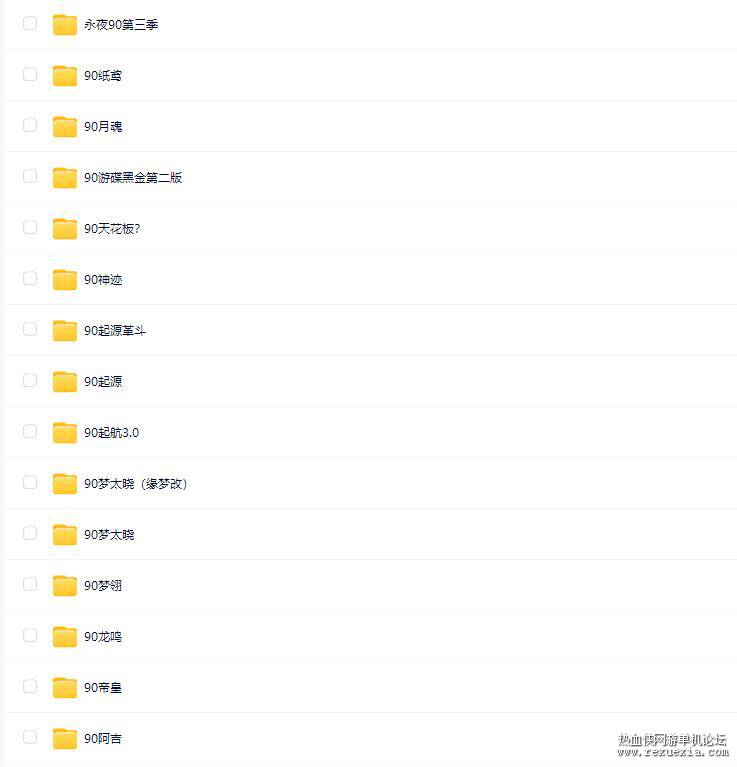737x767 pixels.
Task: Open the 90阿吉 folder
Action: tap(103, 739)
